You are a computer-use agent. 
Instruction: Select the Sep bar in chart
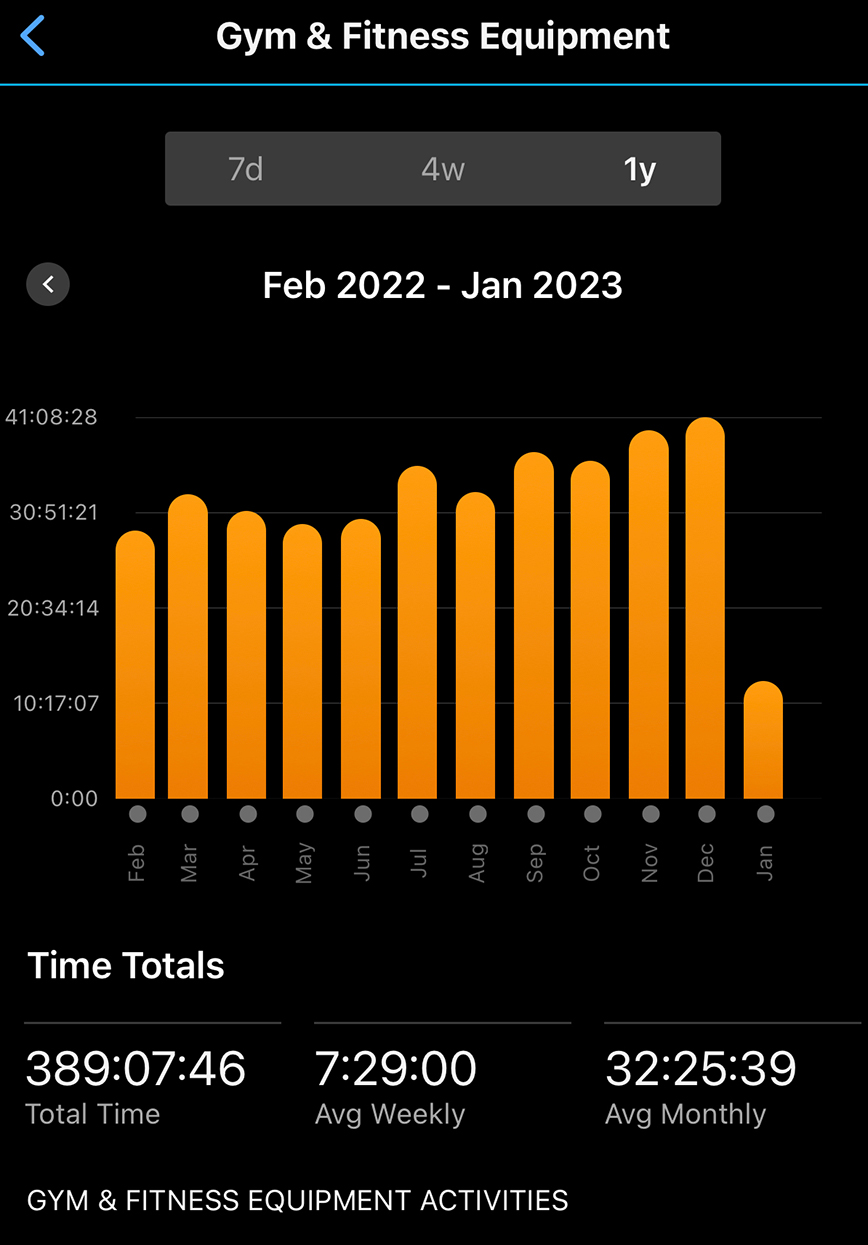534,626
